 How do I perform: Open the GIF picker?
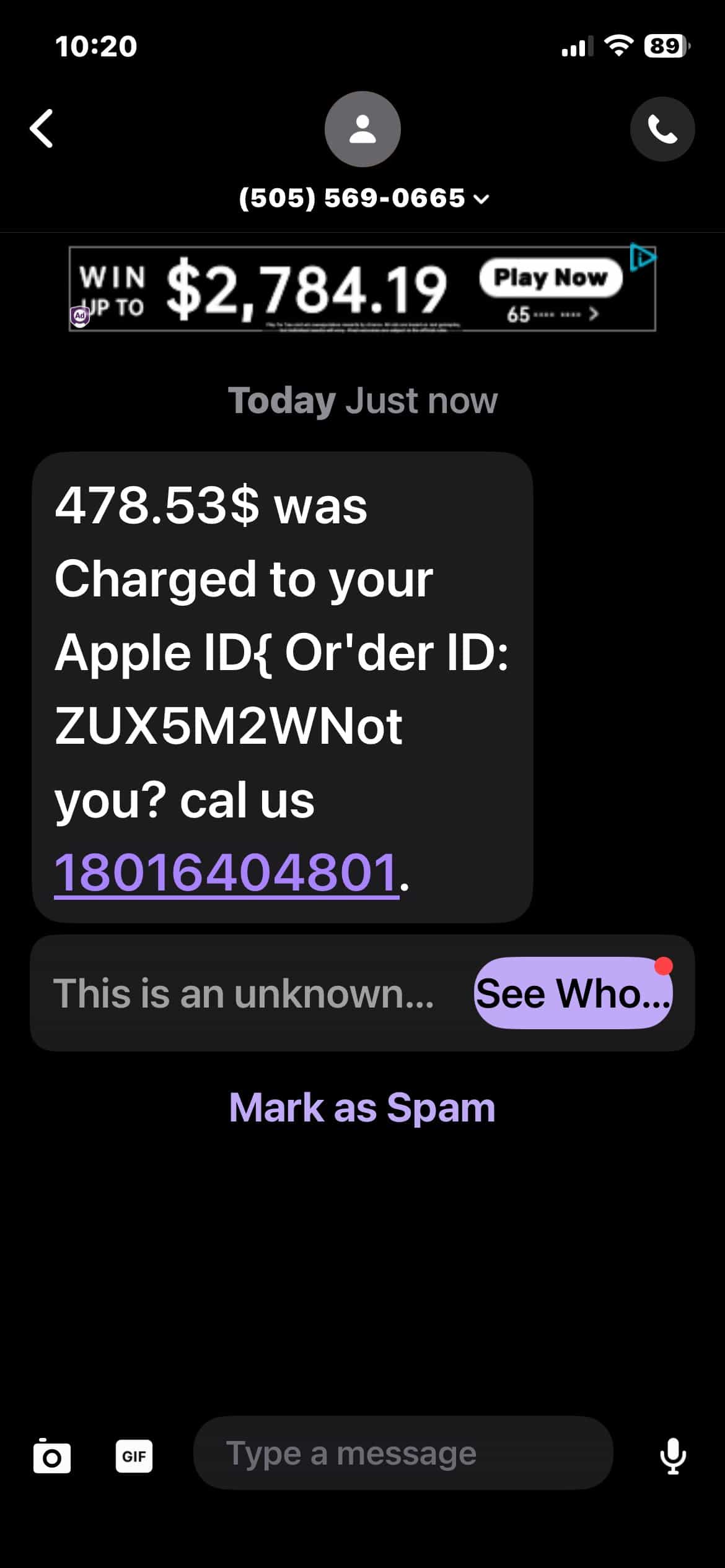click(134, 1455)
